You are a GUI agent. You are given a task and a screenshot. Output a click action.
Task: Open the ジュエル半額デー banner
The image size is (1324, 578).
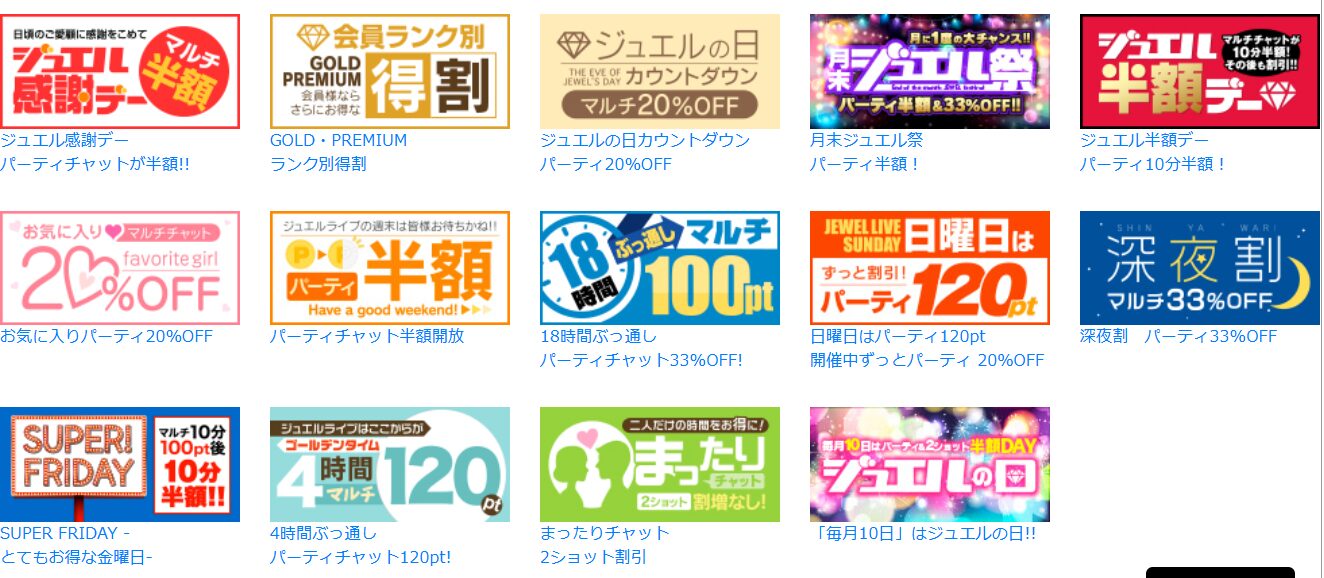[1200, 72]
